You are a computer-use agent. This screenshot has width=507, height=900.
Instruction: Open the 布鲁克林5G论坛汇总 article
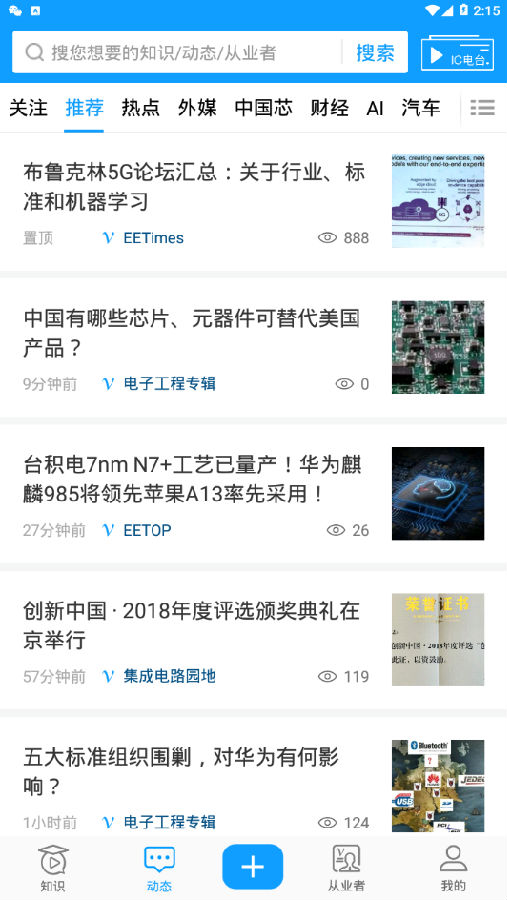[253, 202]
